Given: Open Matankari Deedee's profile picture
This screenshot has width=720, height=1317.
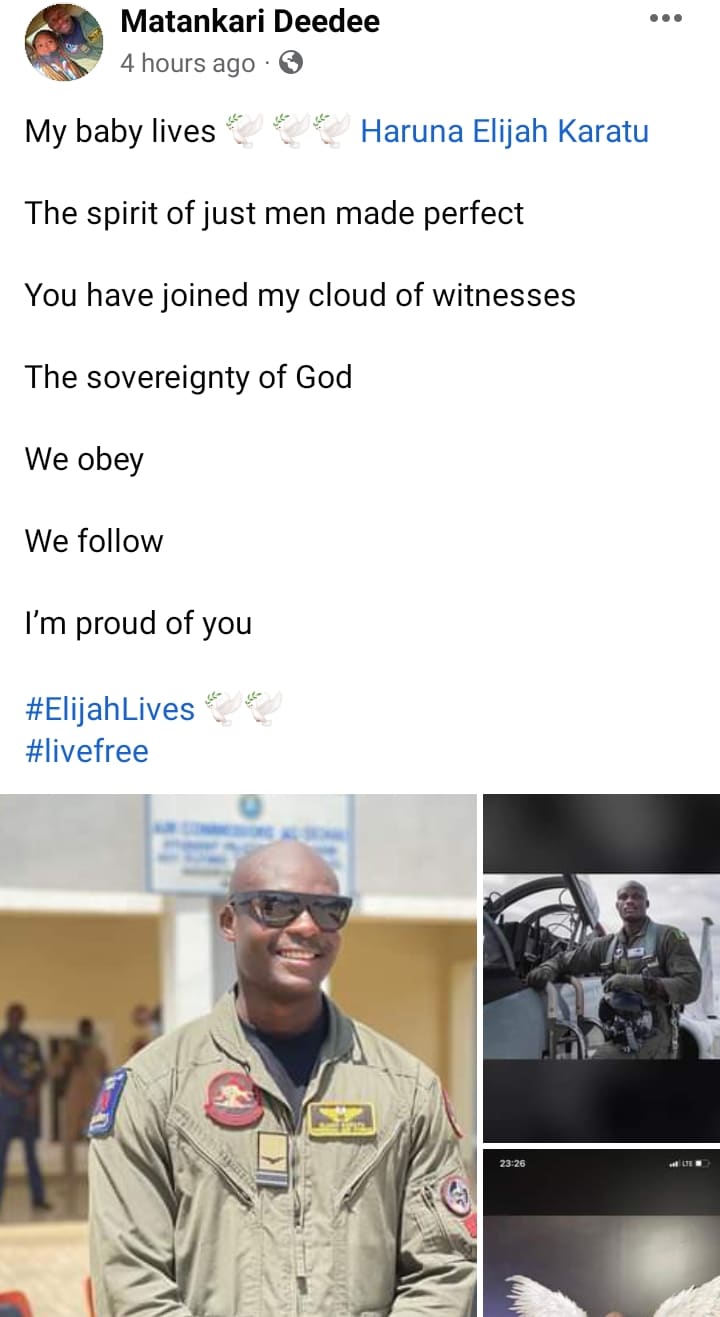Looking at the screenshot, I should [x=64, y=42].
